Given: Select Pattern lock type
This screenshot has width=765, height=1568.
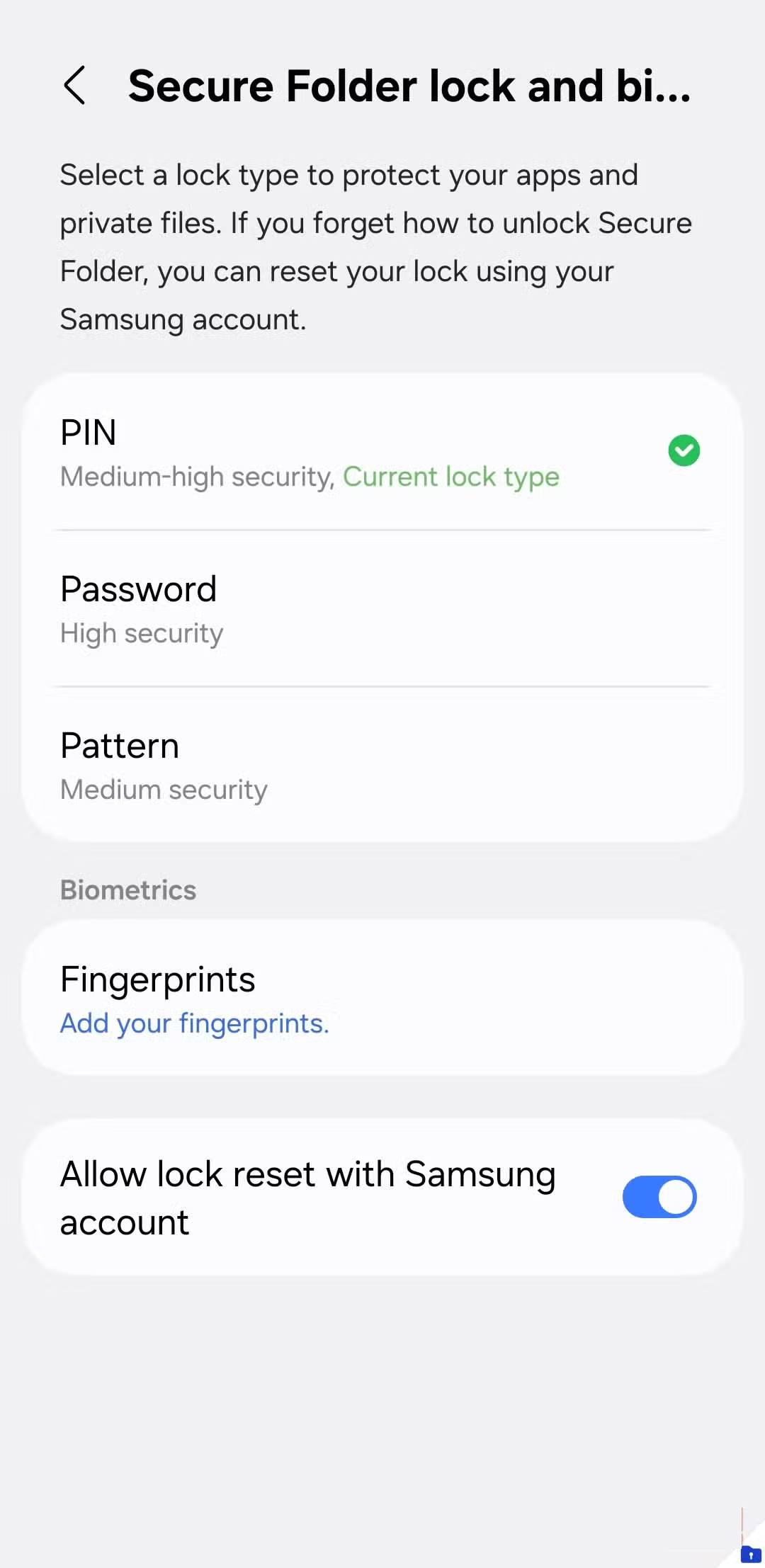Looking at the screenshot, I should pos(382,766).
